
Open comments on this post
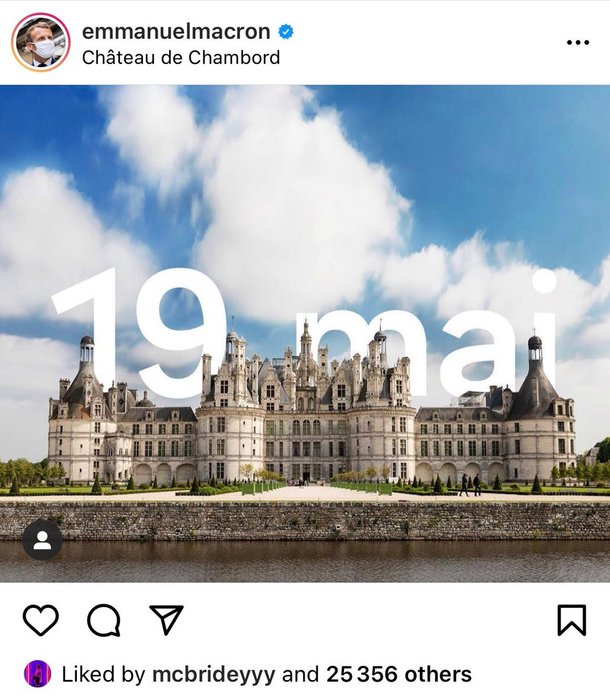click(x=104, y=620)
